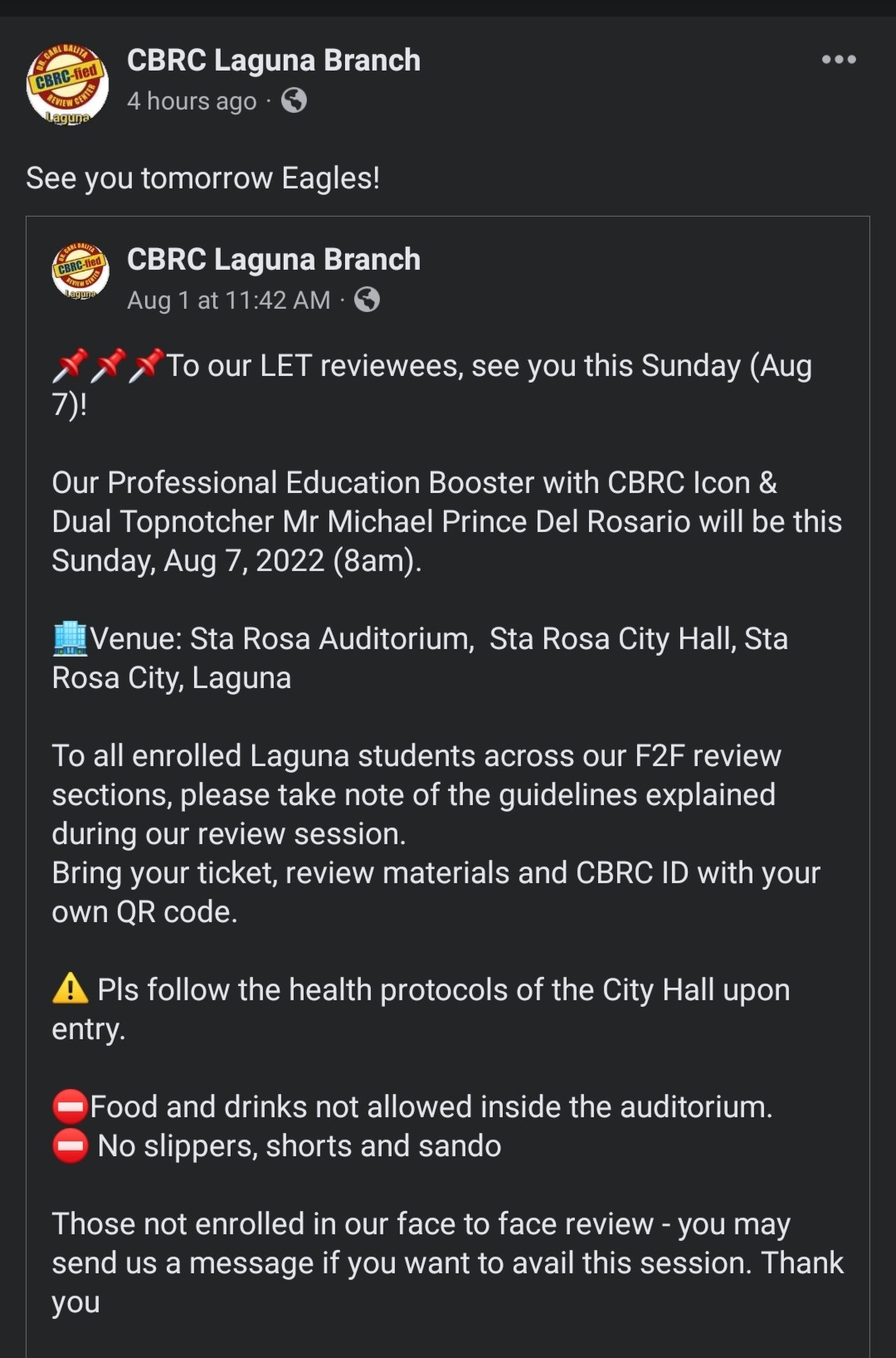The width and height of the screenshot is (896, 1358).
Task: Tap the shared post's profile picture
Action: 80,271
